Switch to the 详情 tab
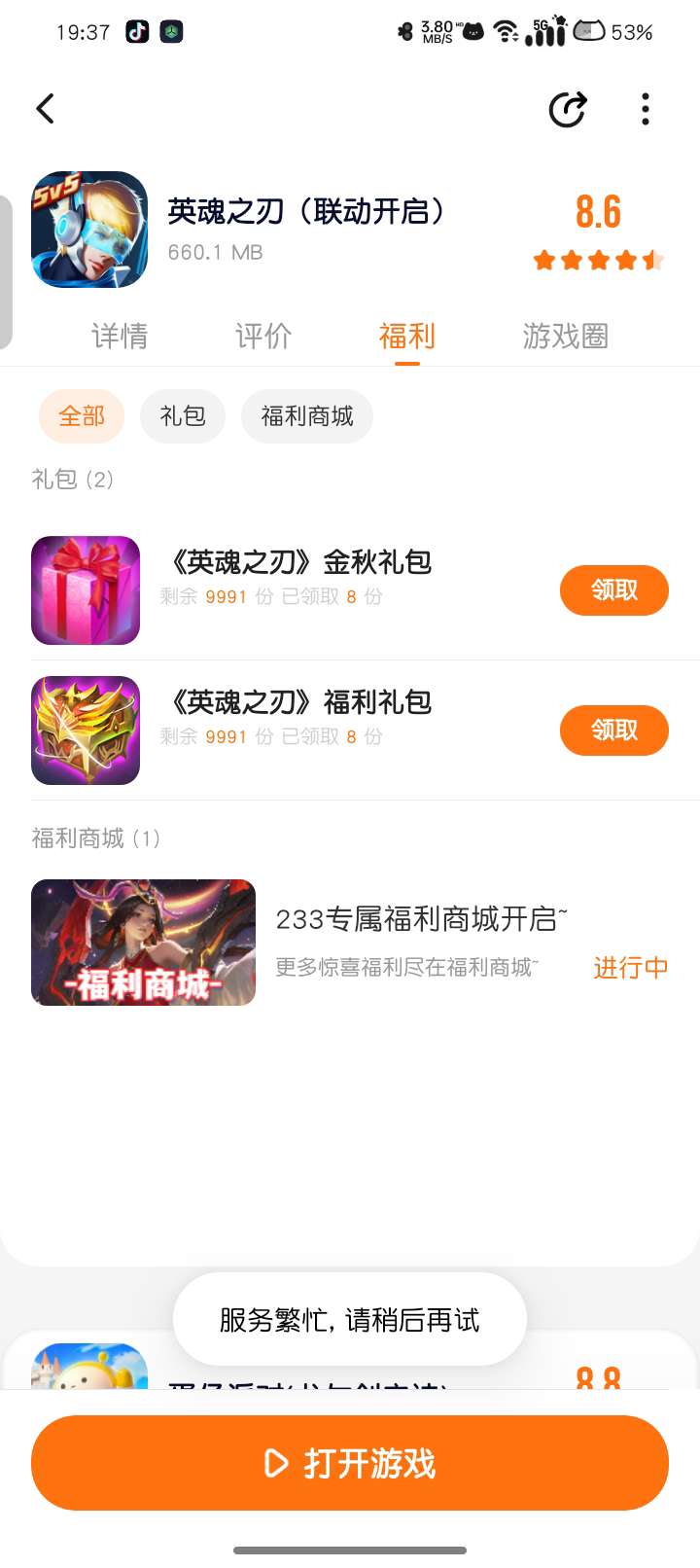This screenshot has height=1568, width=700. coord(120,337)
